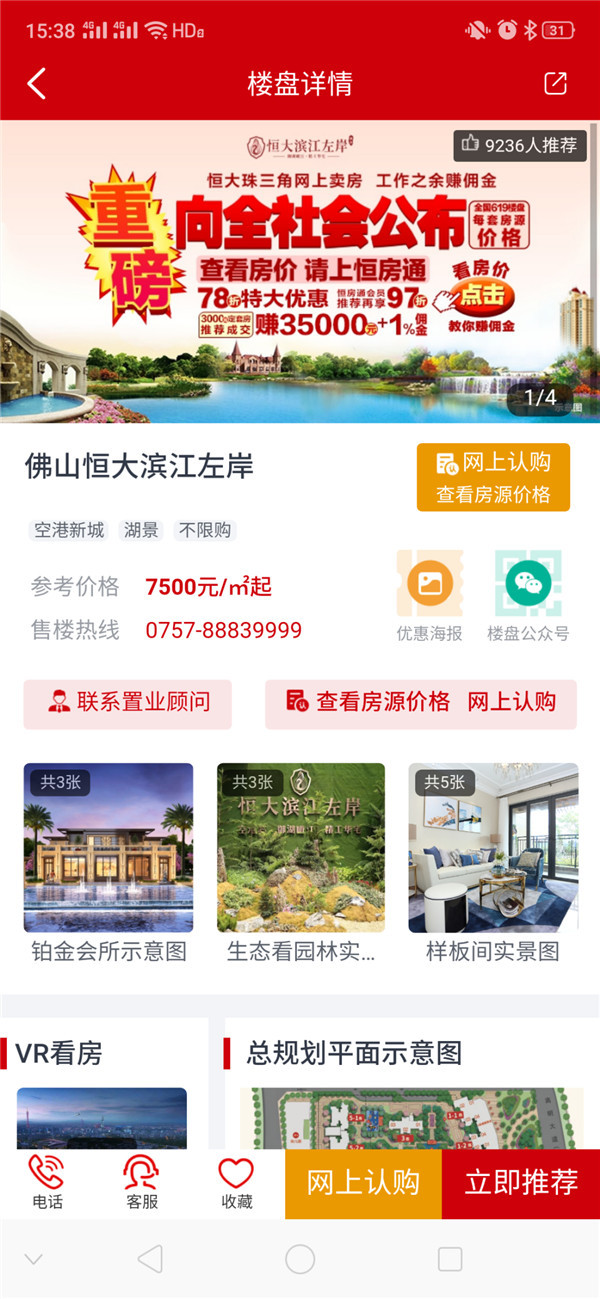Open the 楼盘公众号 WeChat account
Image resolution: width=600 pixels, height=1299 pixels.
click(528, 596)
